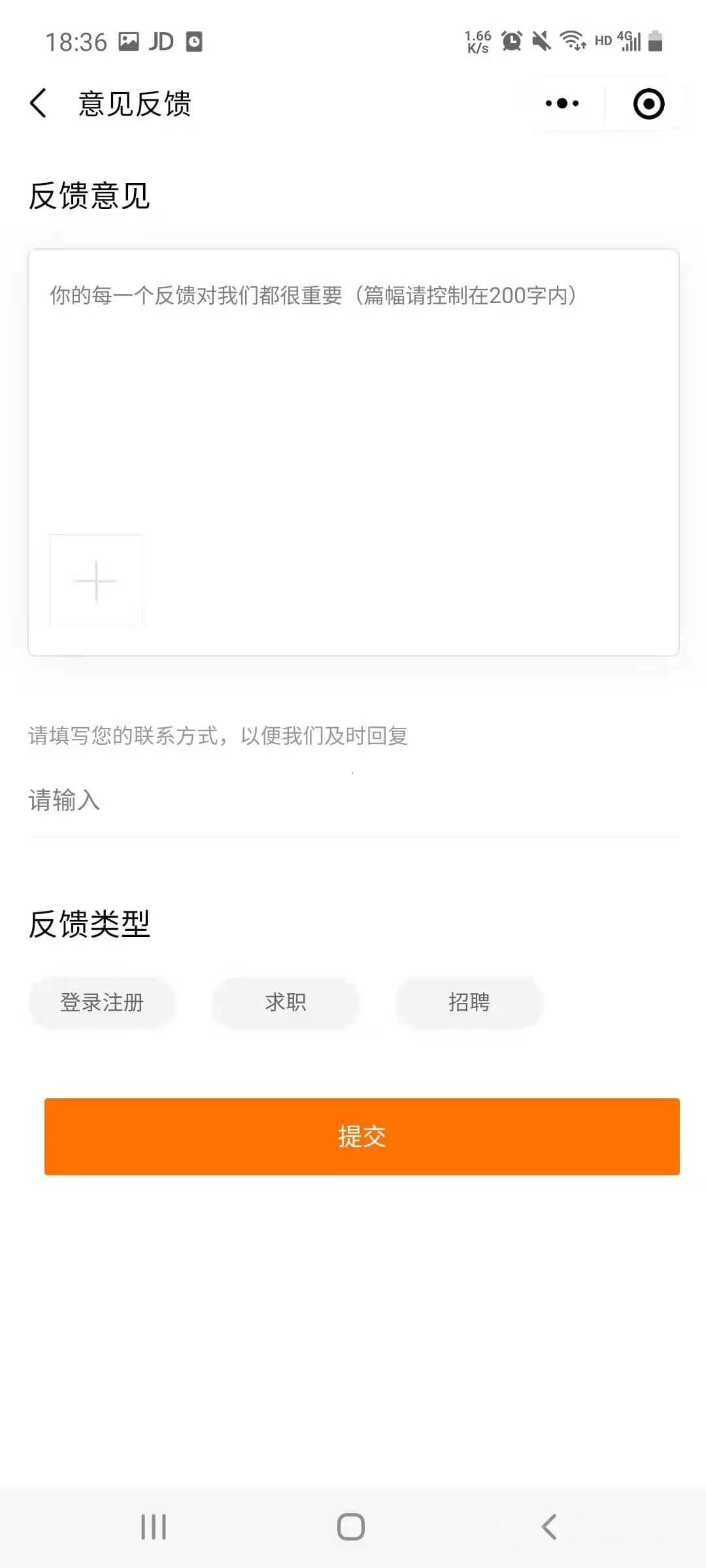The image size is (706, 1568).
Task: Tap the 请输入 contact field
Action: (353, 800)
